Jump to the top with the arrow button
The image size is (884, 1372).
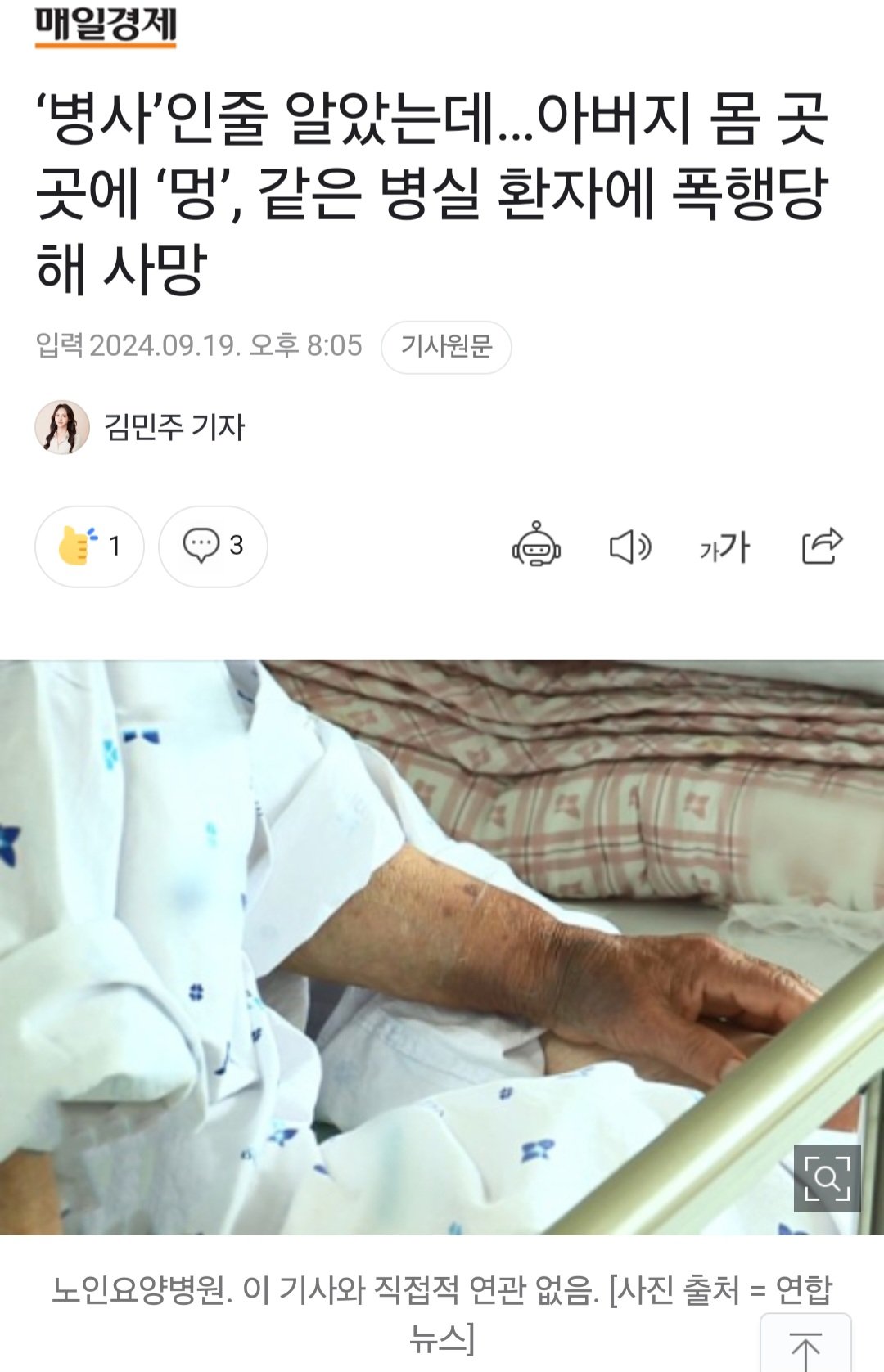pos(805,1347)
